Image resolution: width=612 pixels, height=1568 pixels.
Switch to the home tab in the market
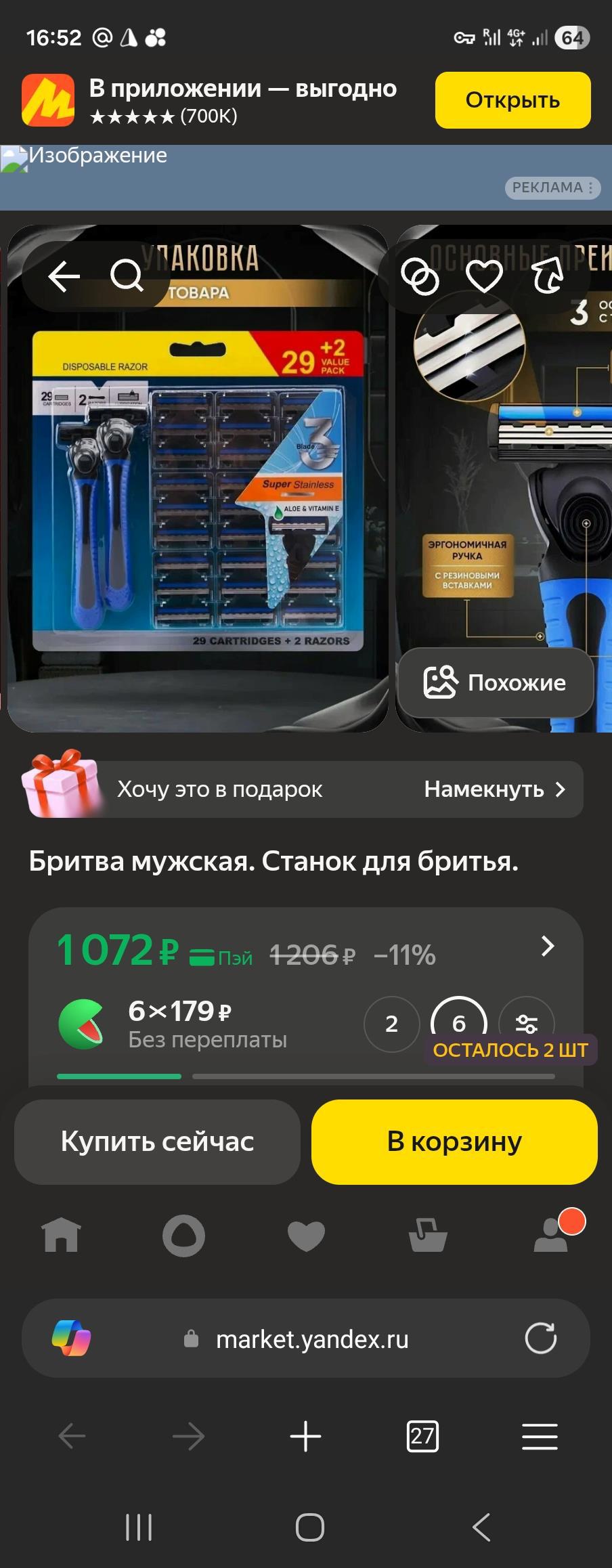(x=62, y=1236)
